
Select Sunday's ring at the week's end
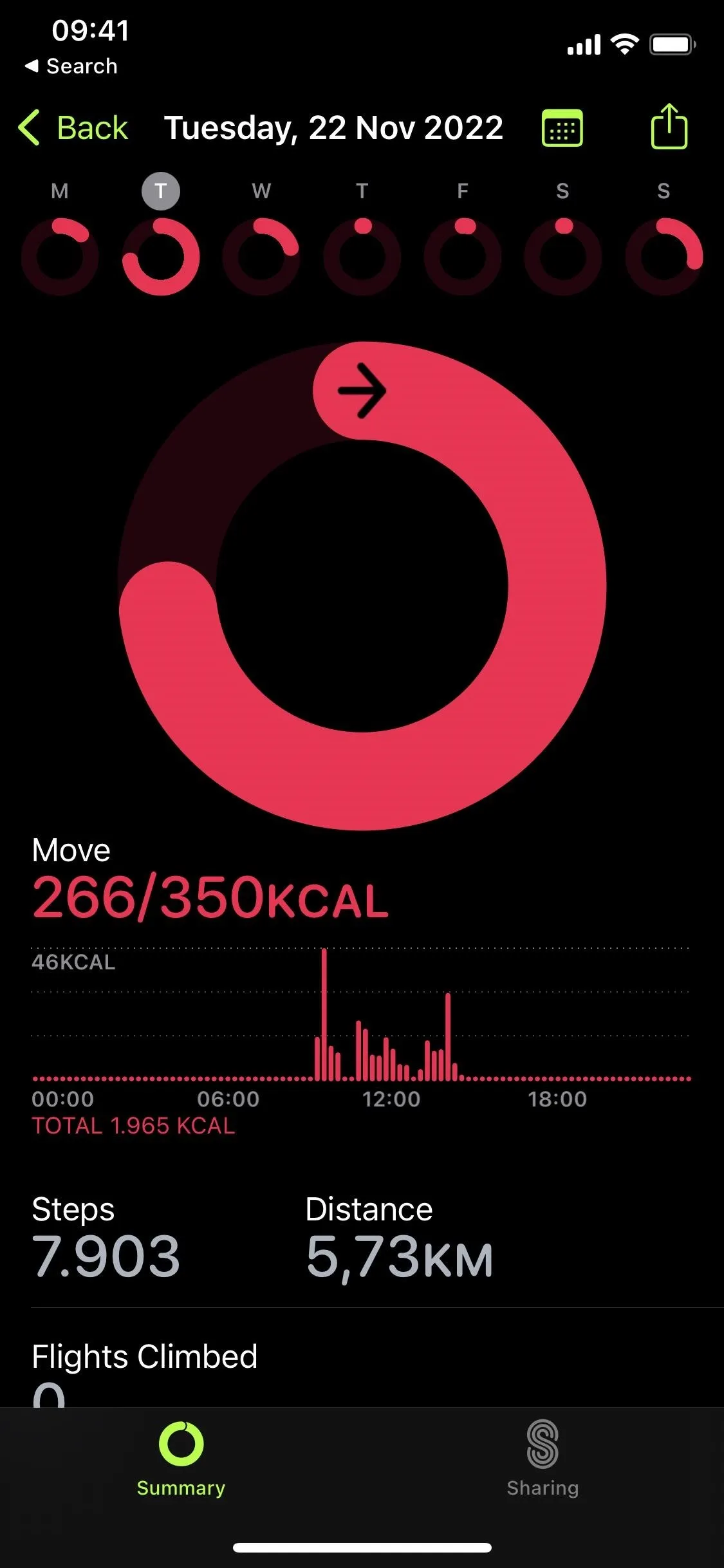pyautogui.click(x=664, y=256)
